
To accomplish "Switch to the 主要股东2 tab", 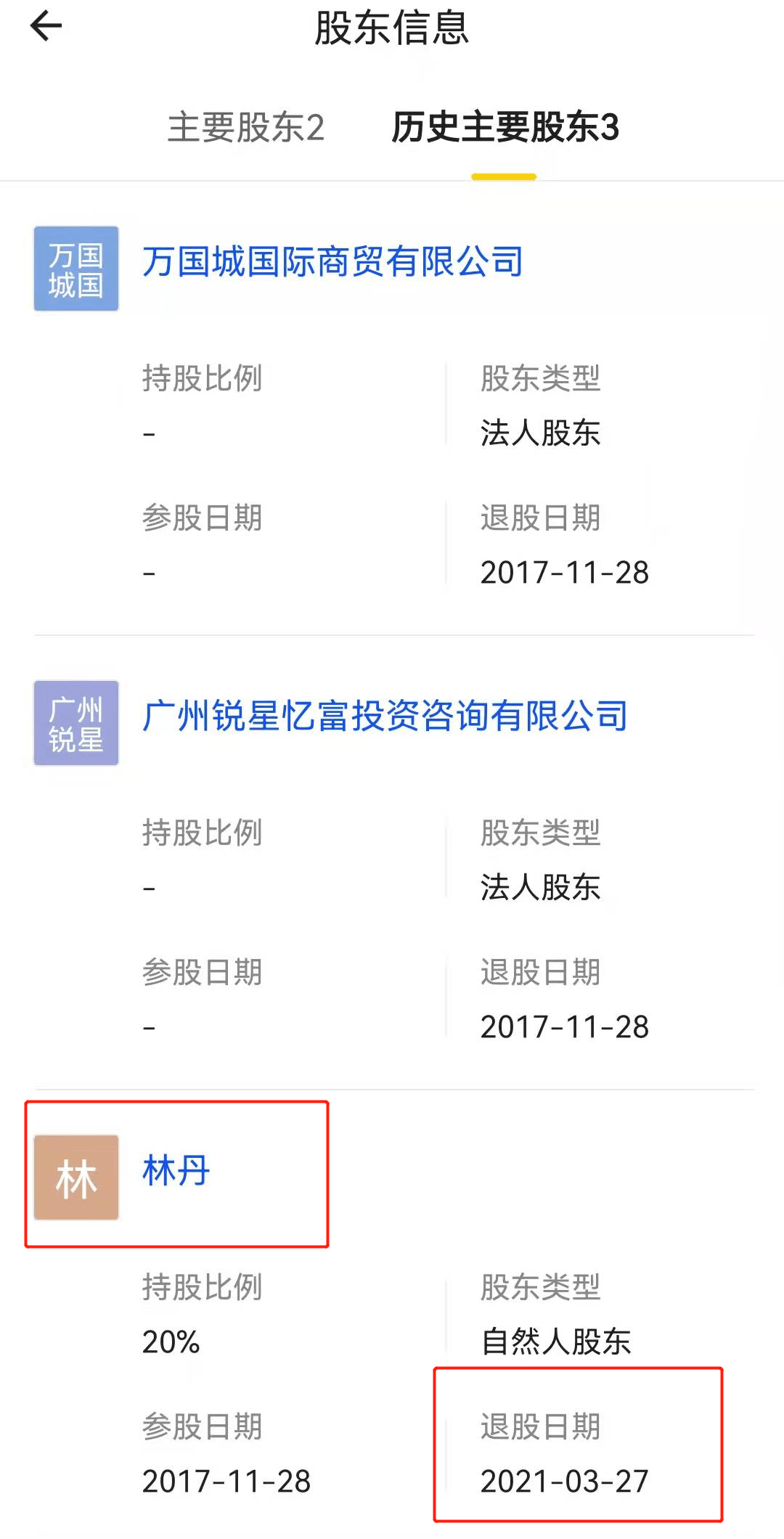I will coord(246,127).
